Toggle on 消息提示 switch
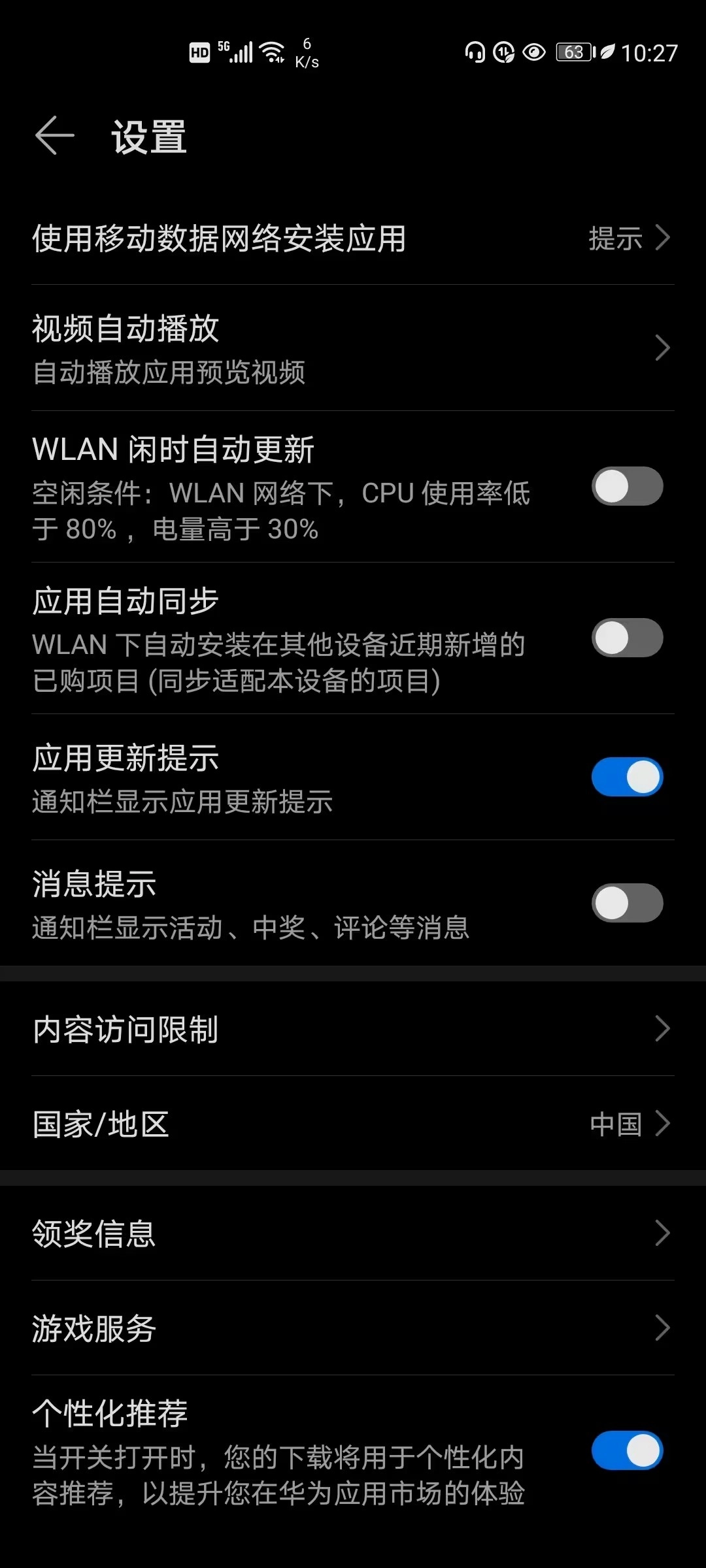The image size is (706, 1568). click(x=627, y=903)
